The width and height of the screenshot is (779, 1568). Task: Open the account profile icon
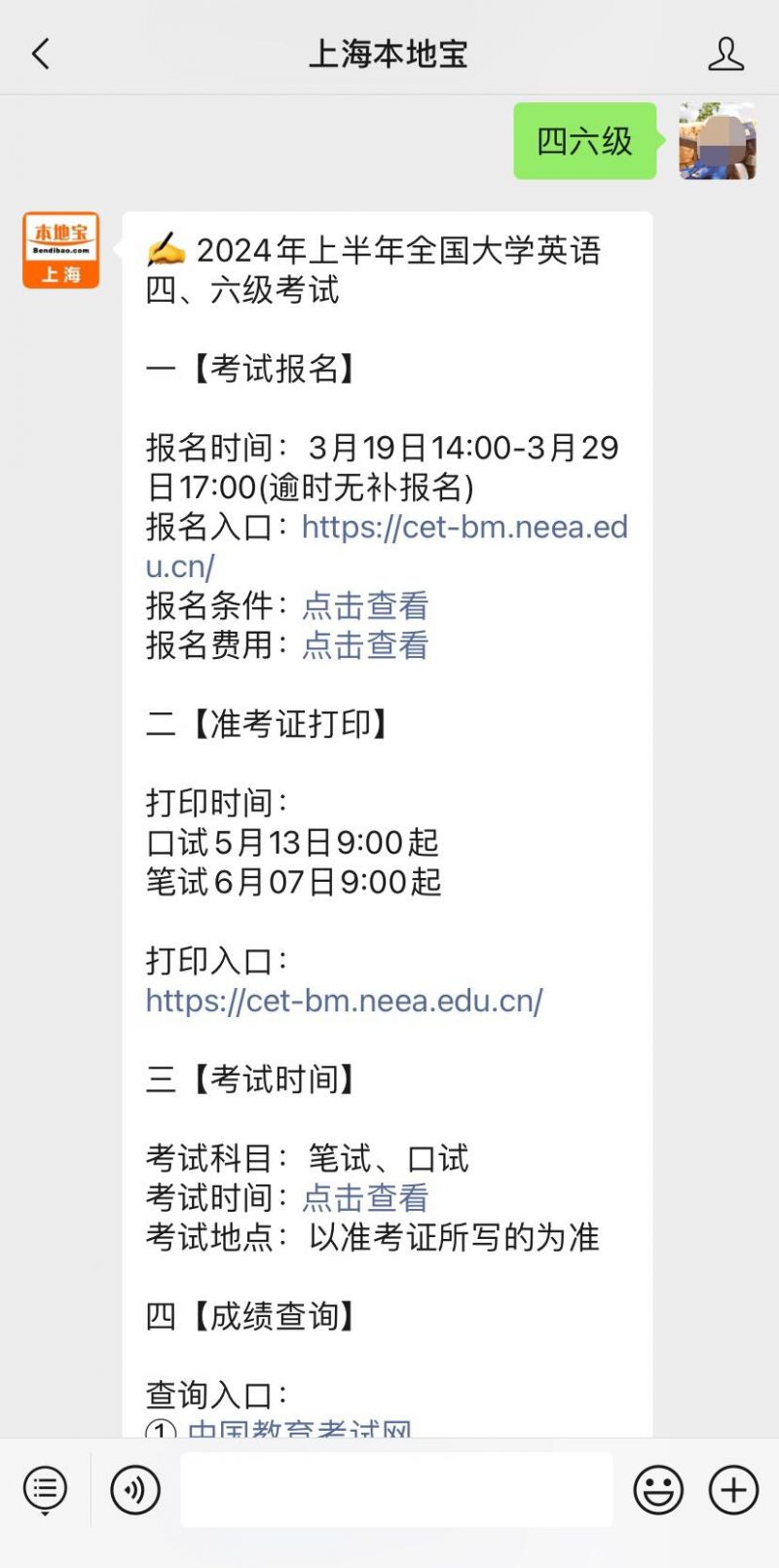click(725, 55)
